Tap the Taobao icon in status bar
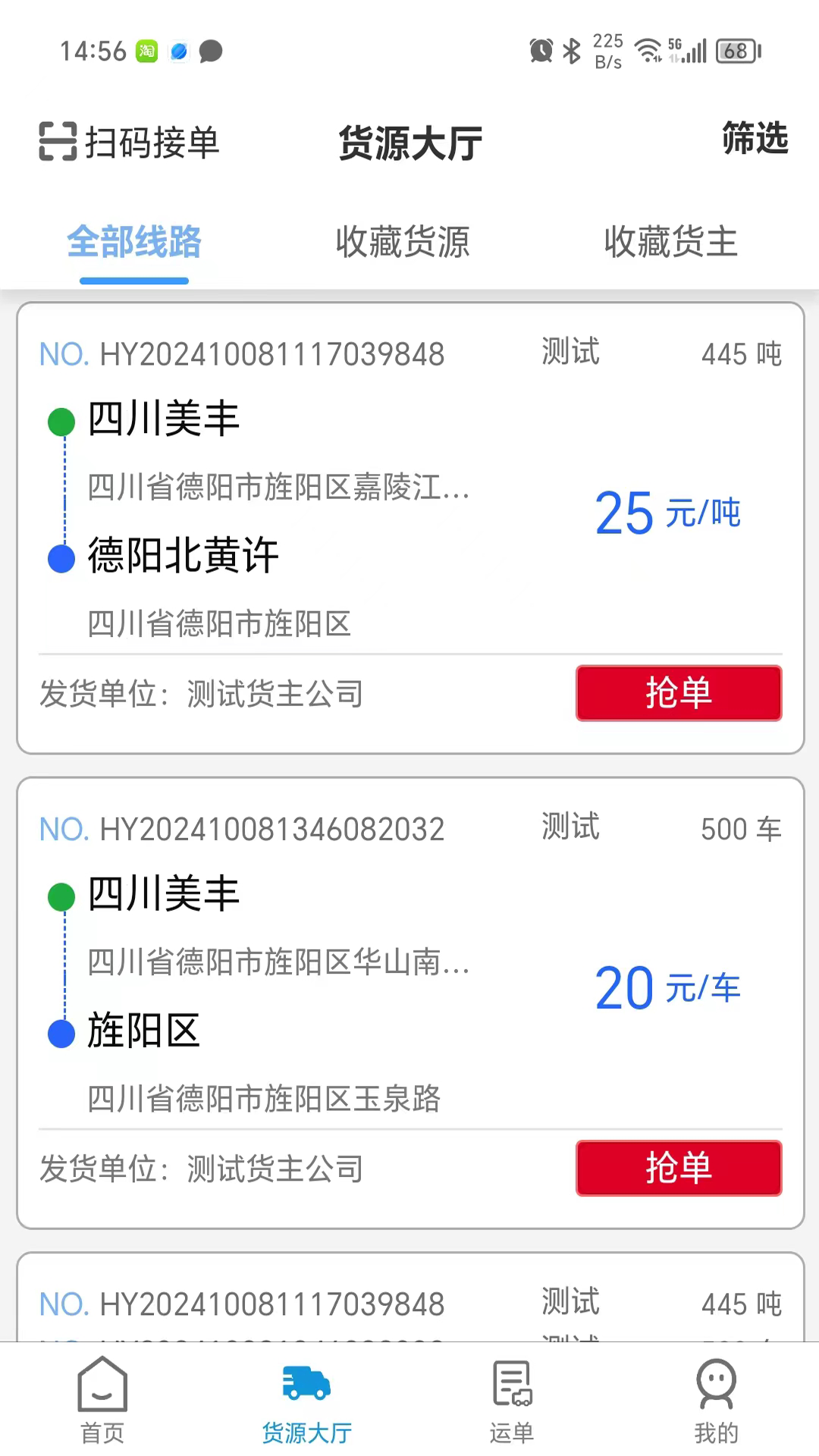Image resolution: width=819 pixels, height=1456 pixels. point(146,51)
